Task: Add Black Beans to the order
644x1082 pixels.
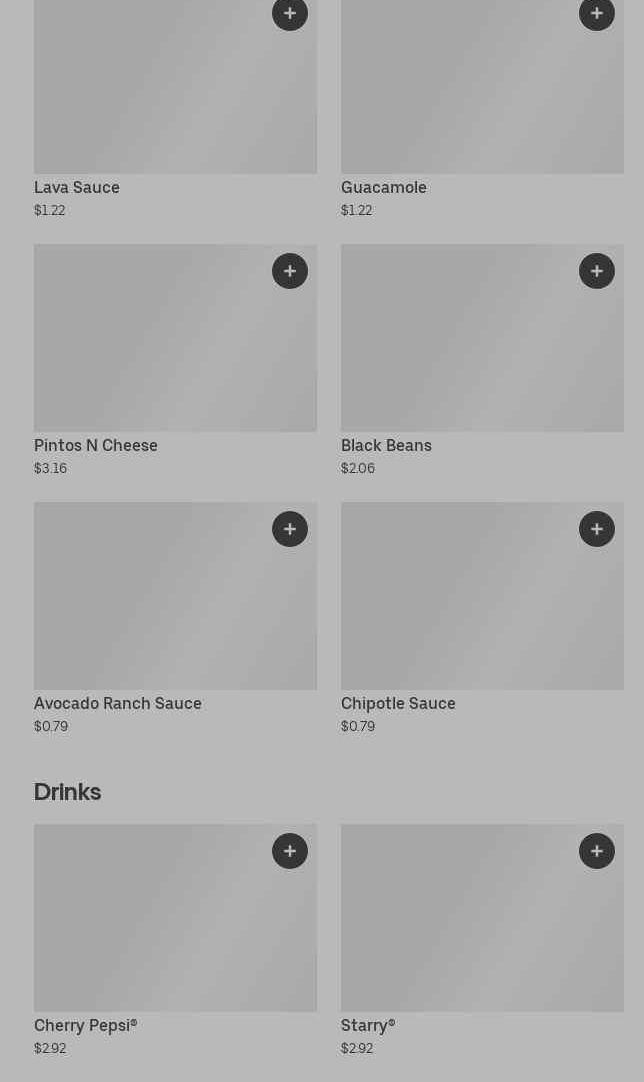Action: [597, 271]
